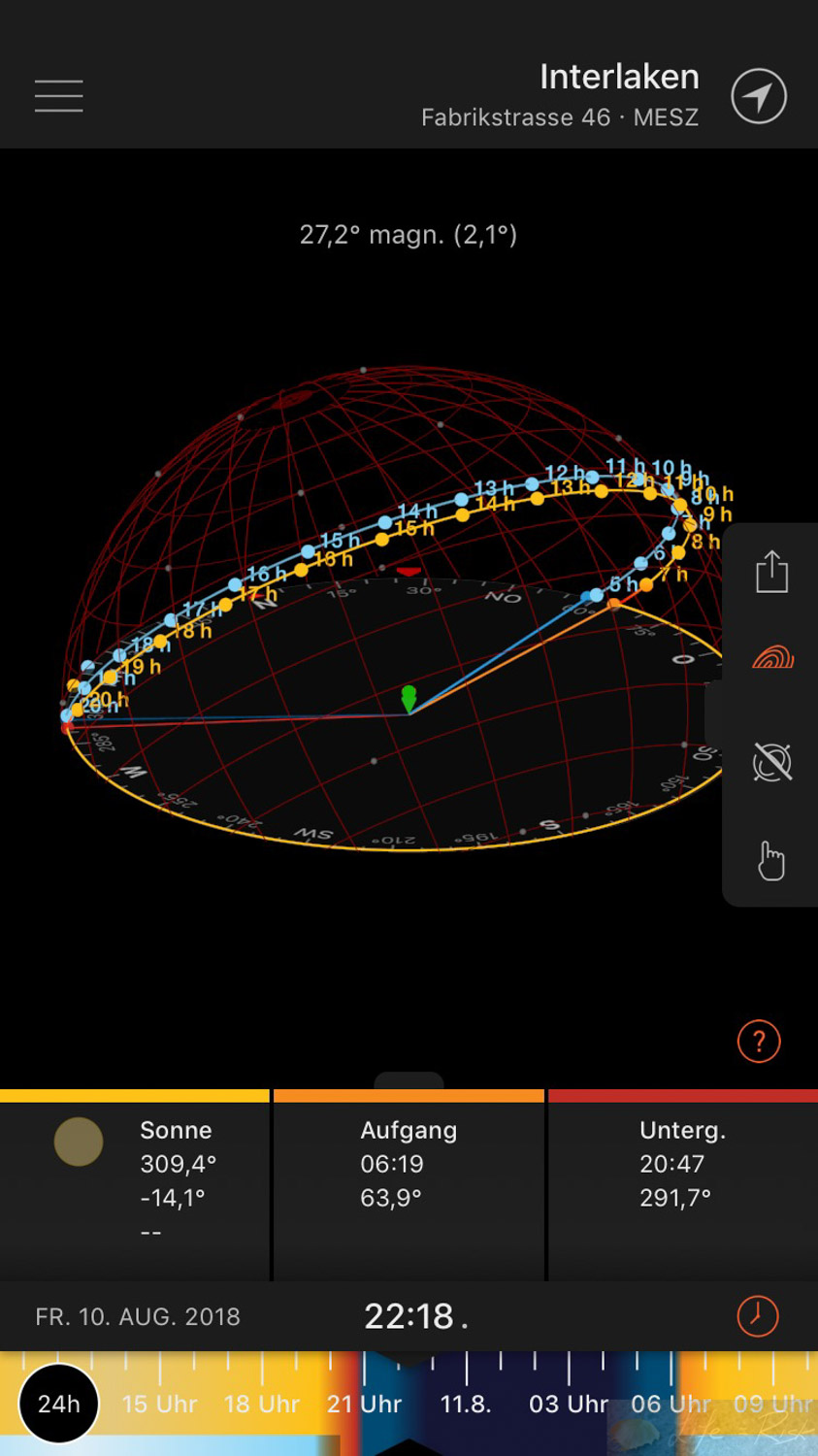The width and height of the screenshot is (818, 1456).
Task: Switch the 24h timeline range
Action: click(x=59, y=1404)
